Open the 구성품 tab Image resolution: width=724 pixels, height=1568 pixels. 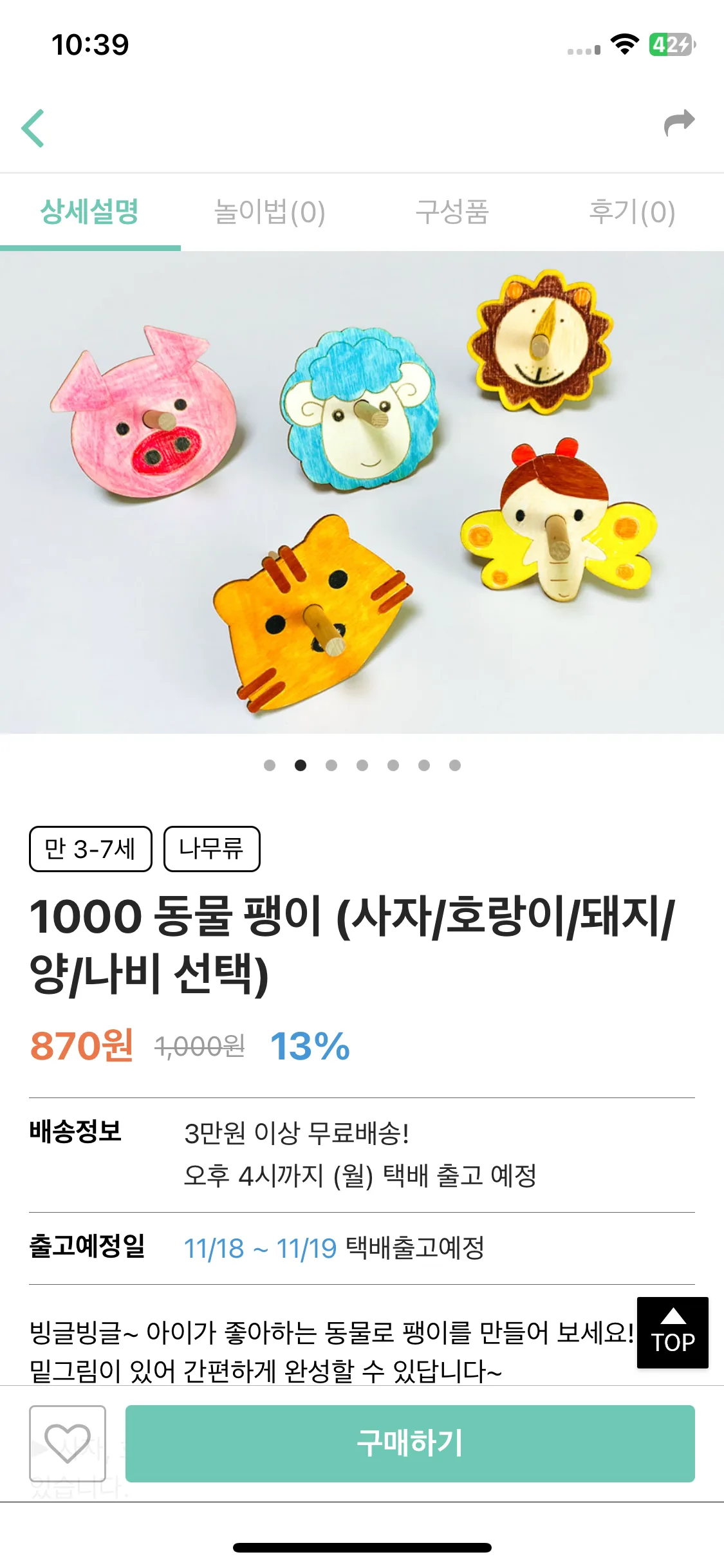coord(452,212)
